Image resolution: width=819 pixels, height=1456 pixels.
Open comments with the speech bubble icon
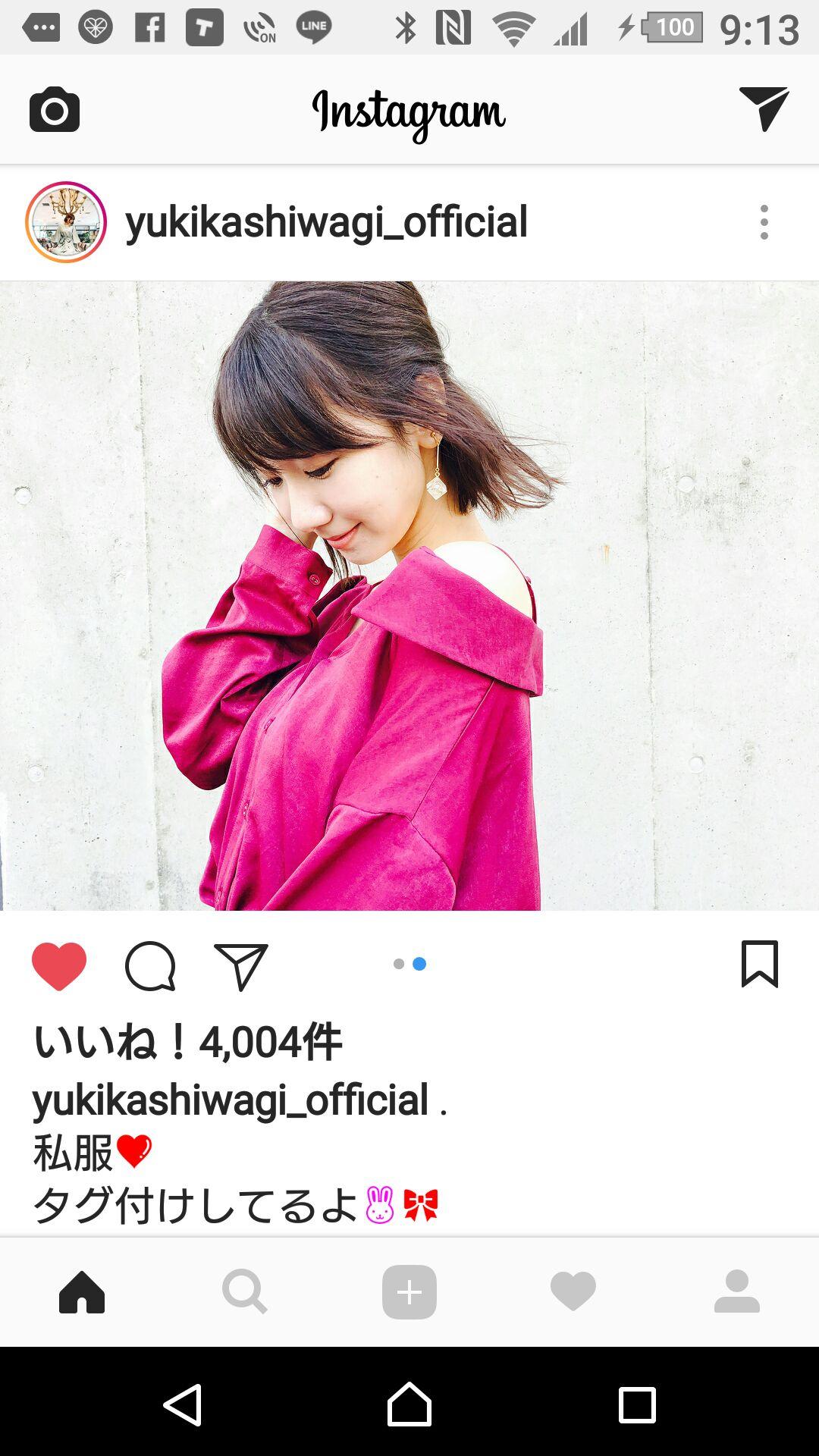click(x=150, y=965)
